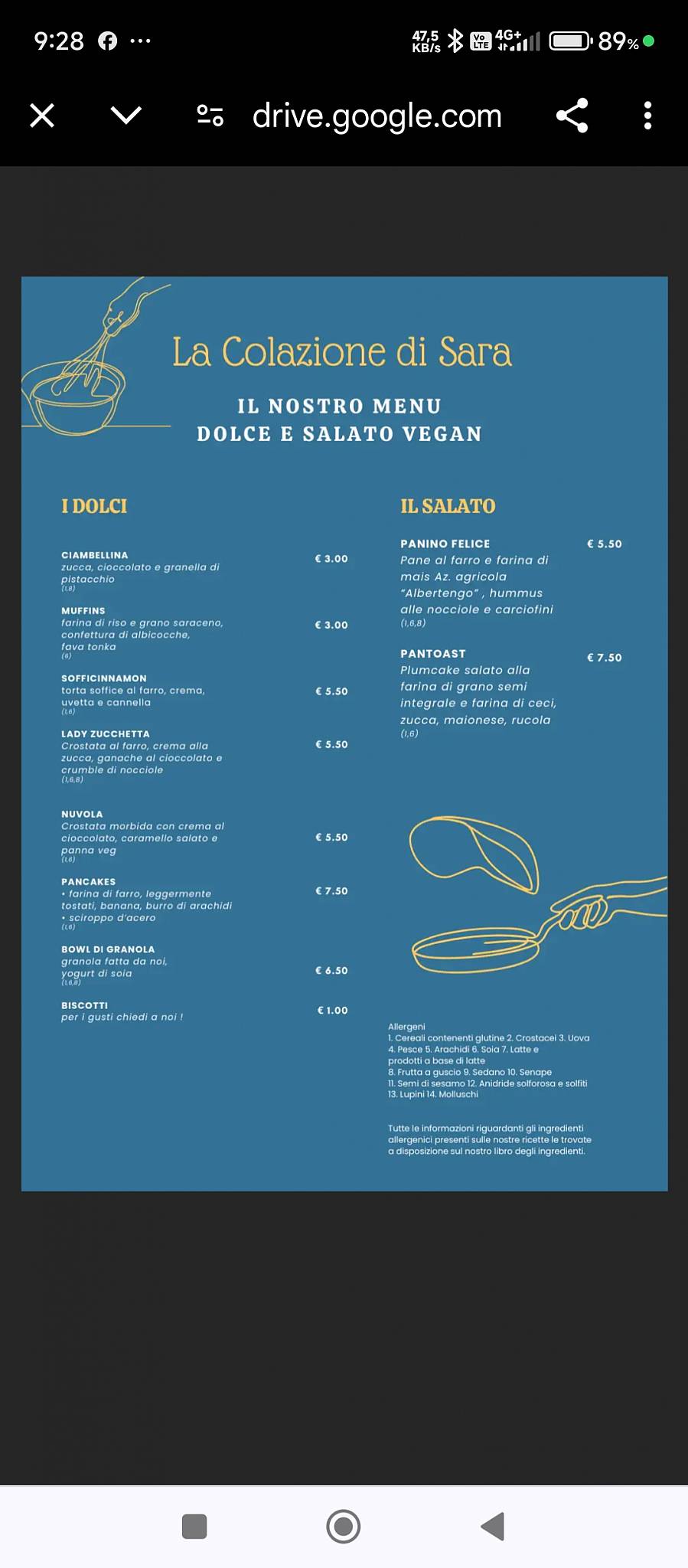Viewport: 688px width, 1568px height.
Task: Open the share icon in the browser toolbar
Action: [x=572, y=116]
